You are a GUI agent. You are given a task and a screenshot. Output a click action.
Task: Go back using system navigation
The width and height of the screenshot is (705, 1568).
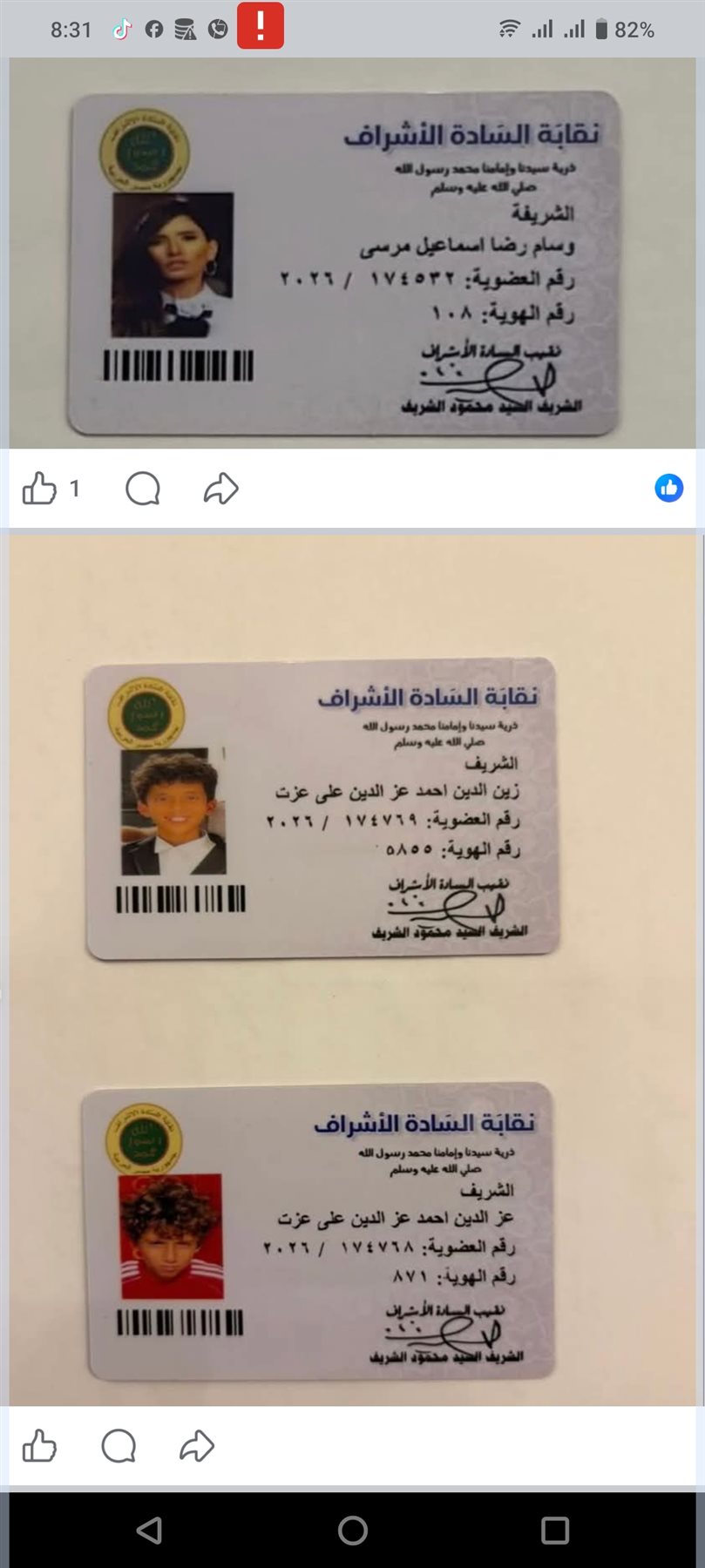point(149,1531)
